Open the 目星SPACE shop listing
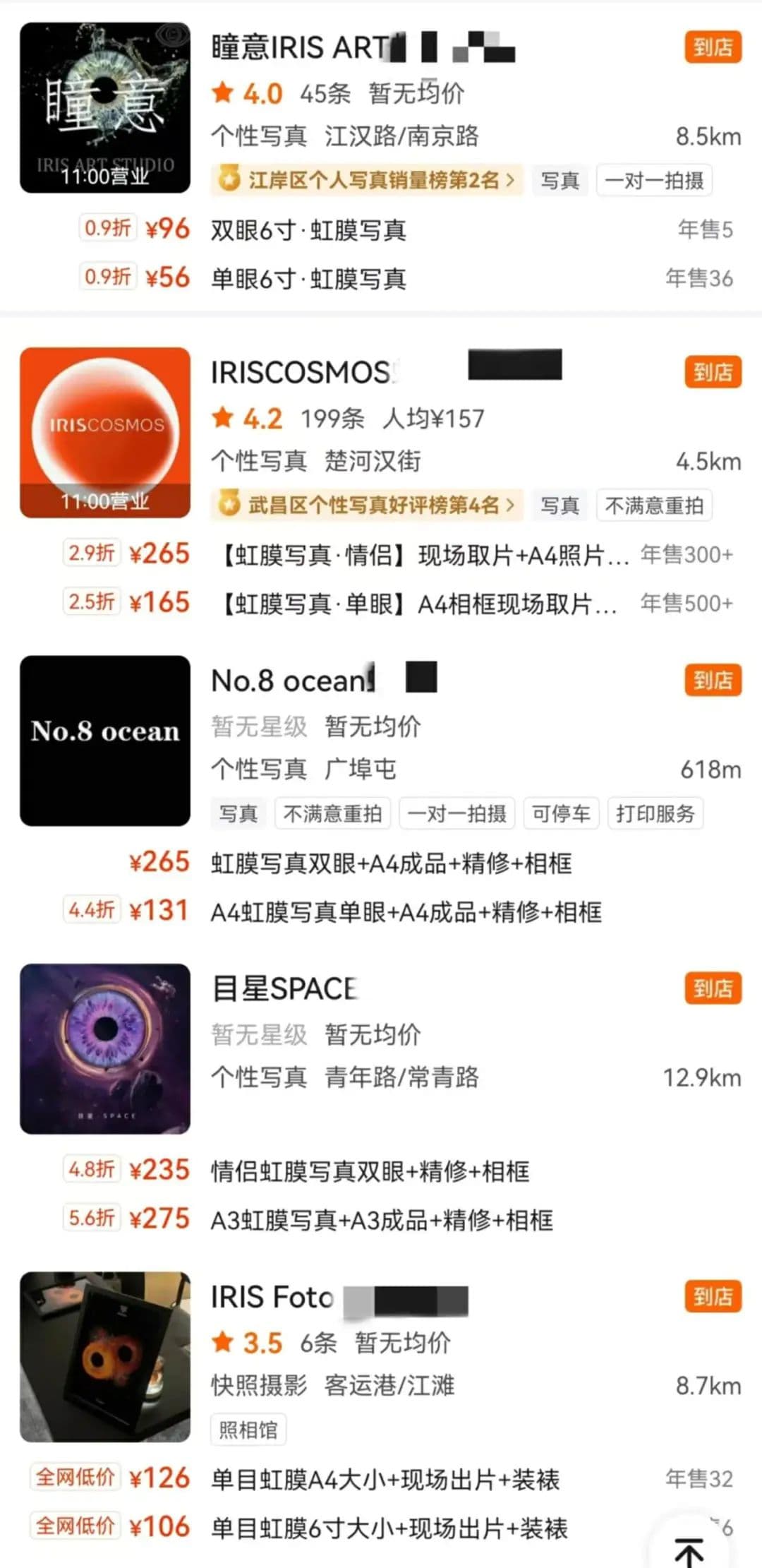 284,989
